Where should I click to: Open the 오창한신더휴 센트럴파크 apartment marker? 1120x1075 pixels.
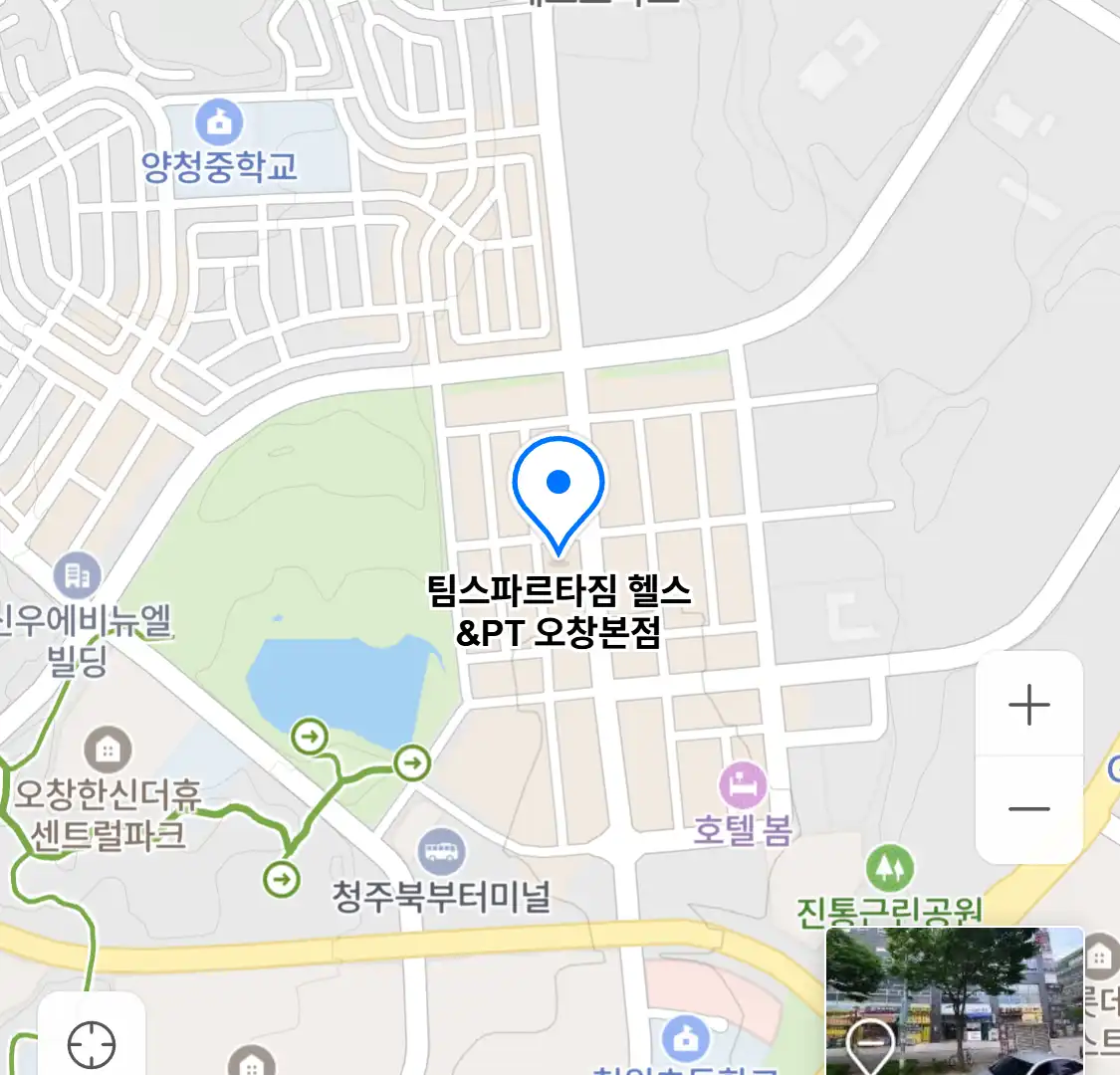(108, 749)
